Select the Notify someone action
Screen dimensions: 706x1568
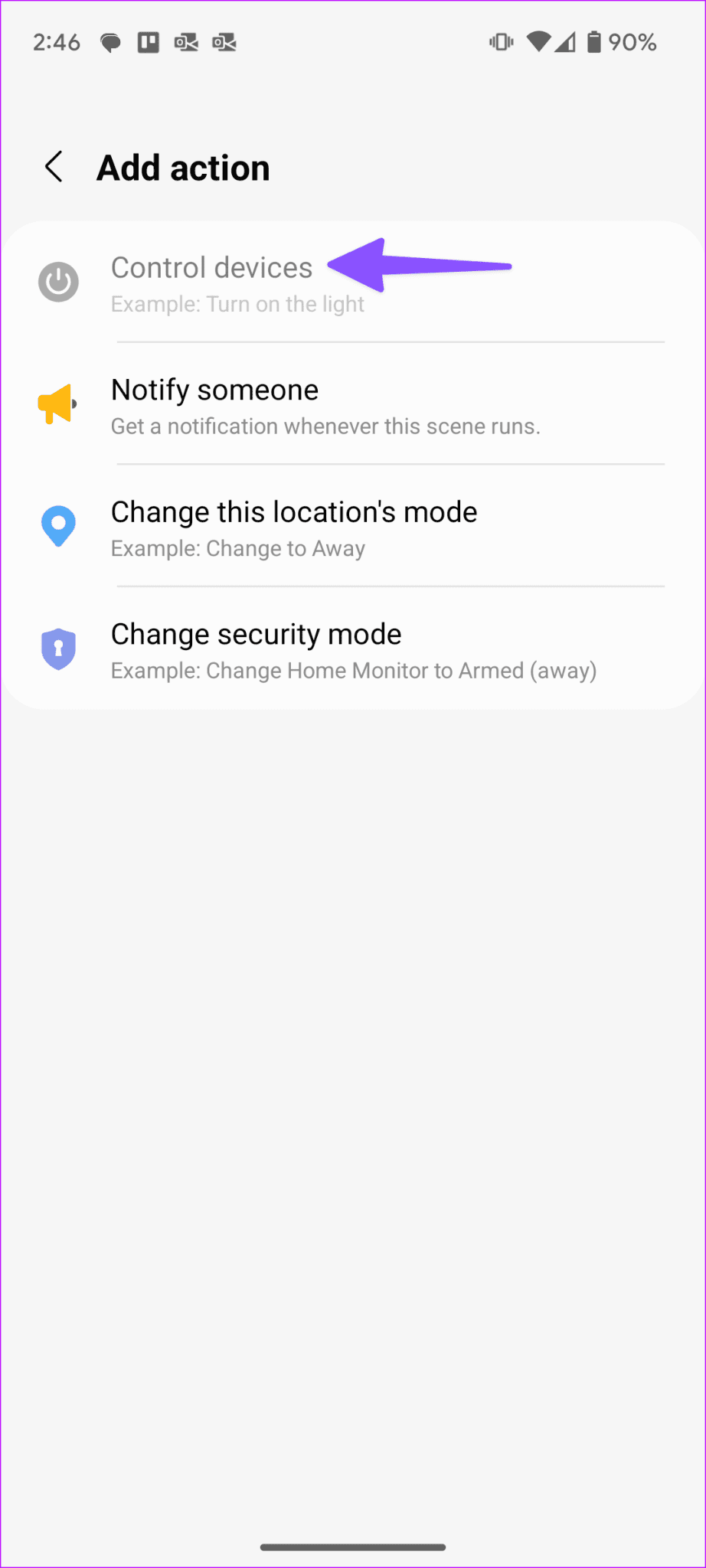tap(214, 390)
